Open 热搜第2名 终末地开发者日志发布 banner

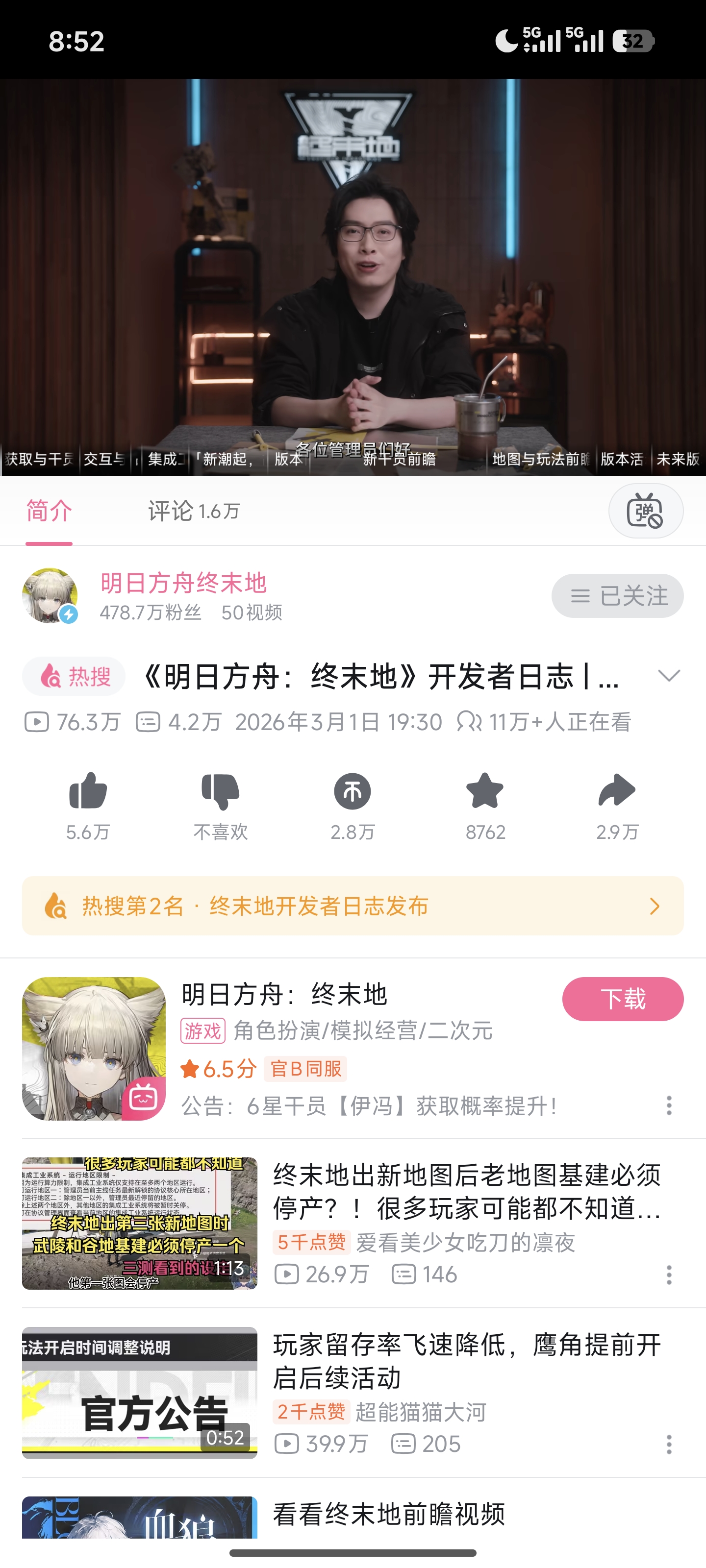click(x=353, y=906)
